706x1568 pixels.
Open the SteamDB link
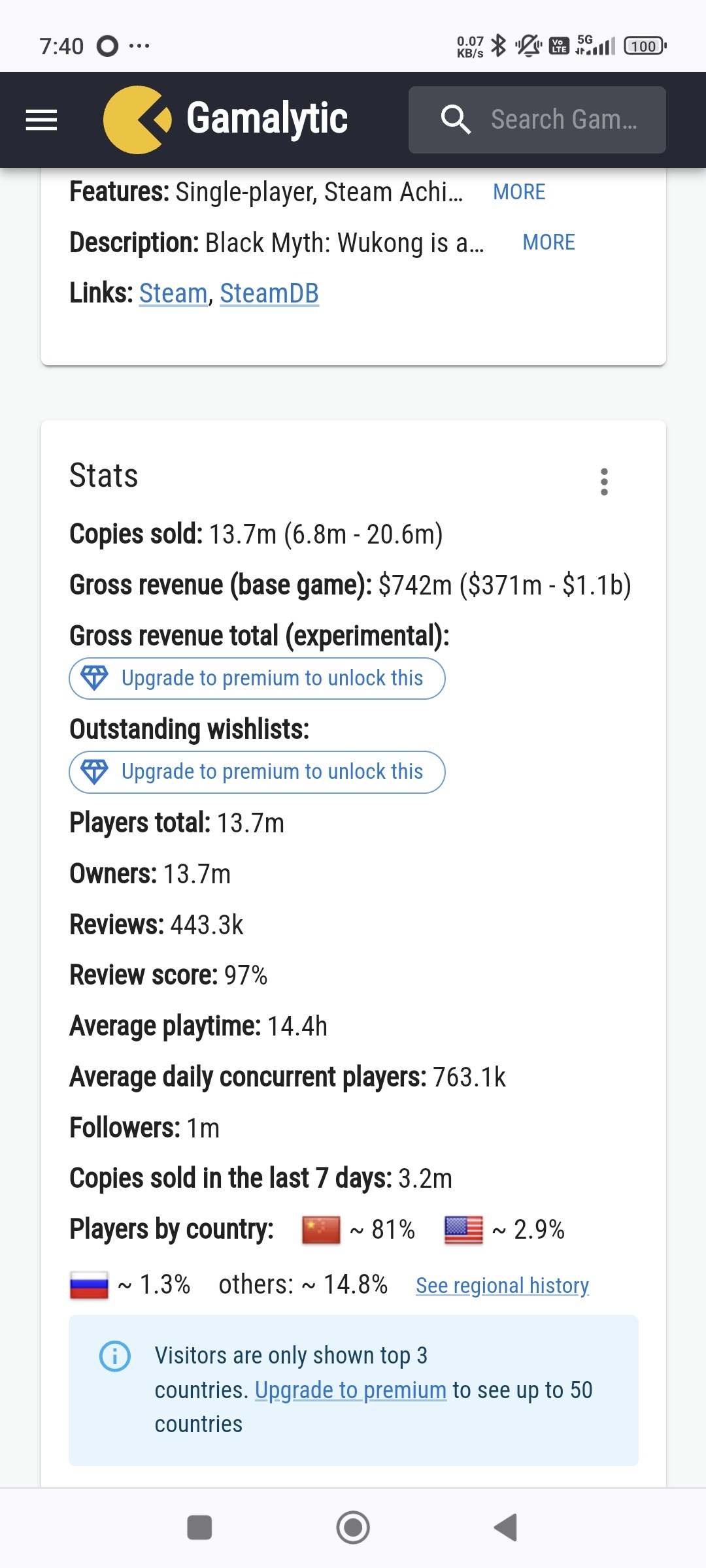tap(269, 293)
